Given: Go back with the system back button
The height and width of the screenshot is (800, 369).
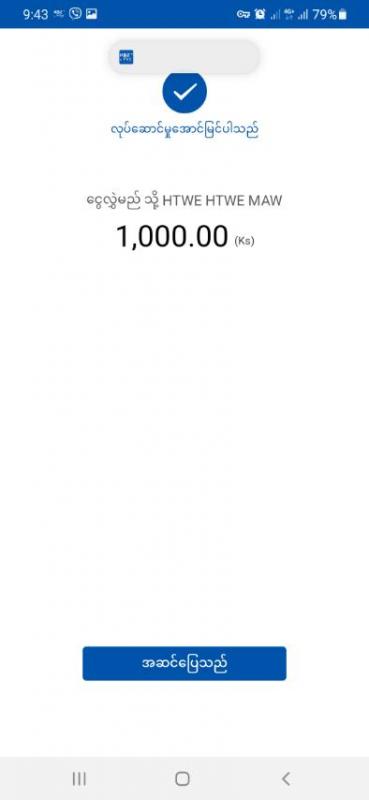Looking at the screenshot, I should coord(286,779).
